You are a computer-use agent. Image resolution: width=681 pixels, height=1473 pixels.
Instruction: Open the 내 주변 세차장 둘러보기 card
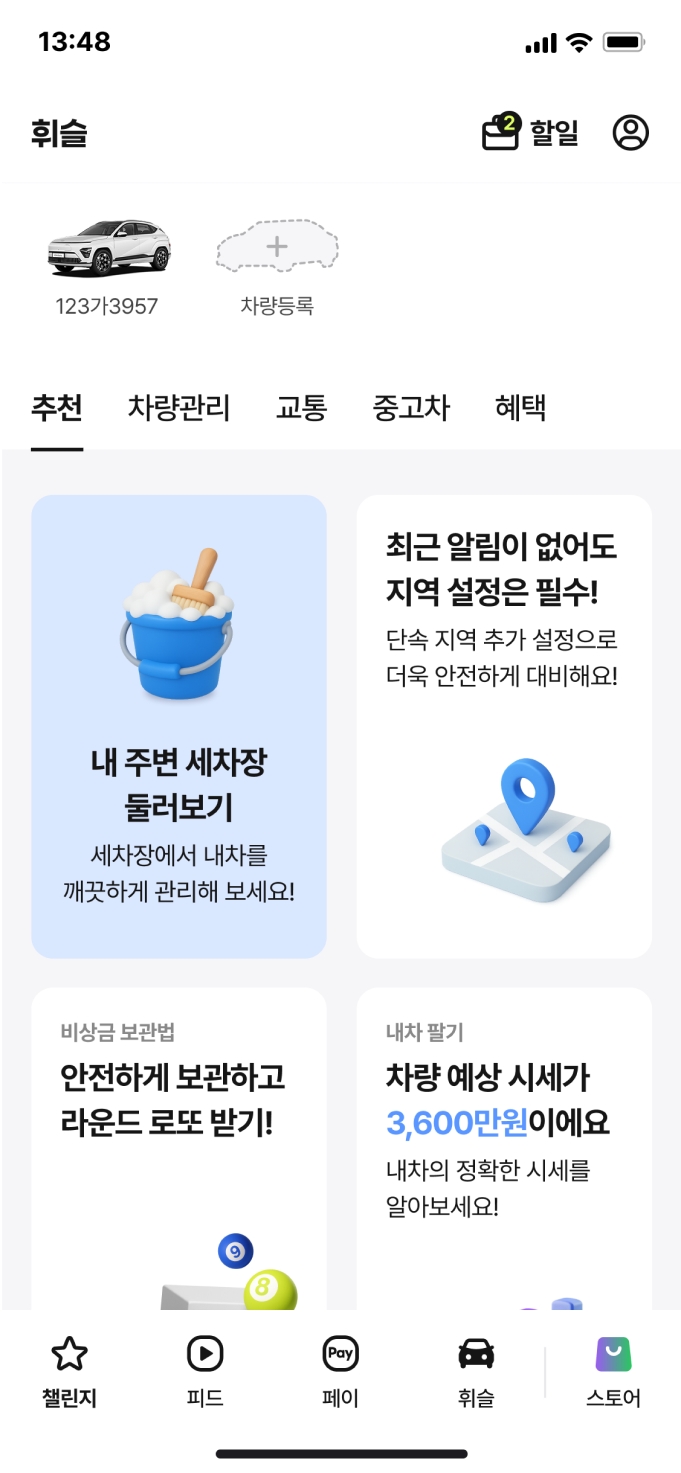tap(179, 726)
